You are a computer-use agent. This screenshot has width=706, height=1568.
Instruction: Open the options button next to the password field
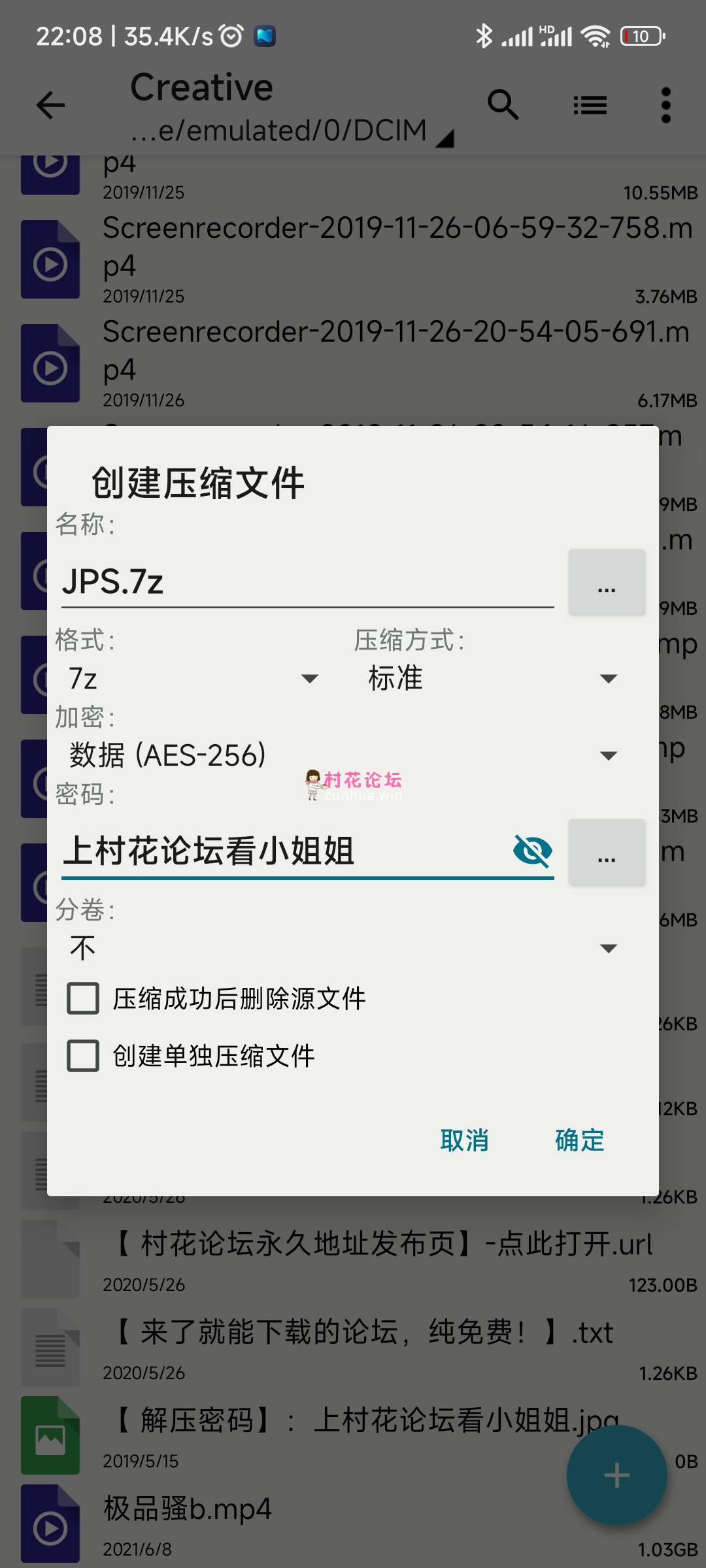[607, 853]
